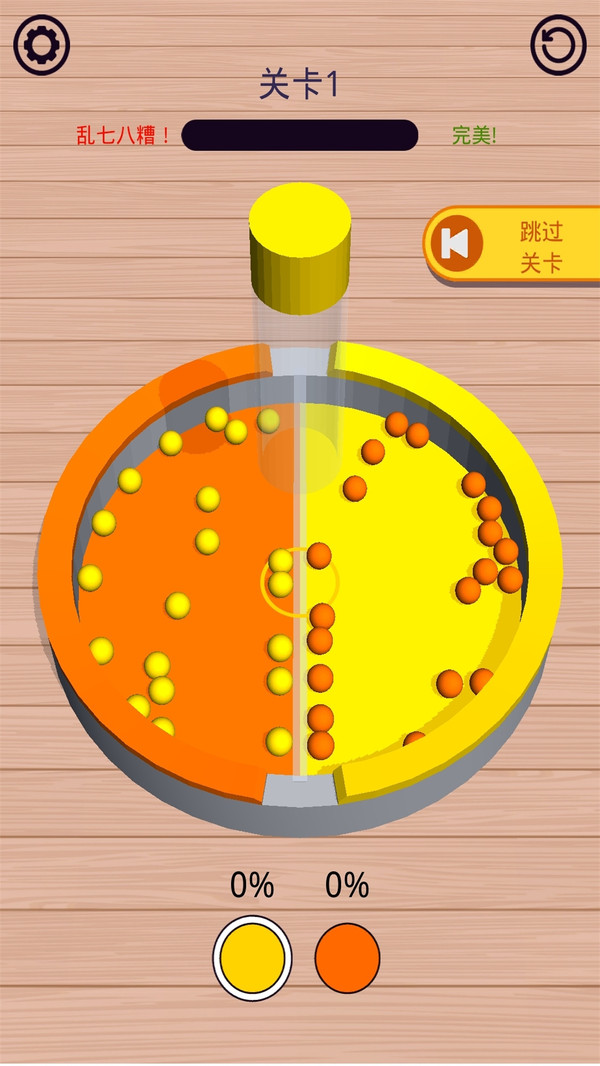Select the orange color circle
Image resolution: width=600 pixels, height=1066 pixels.
[x=347, y=958]
